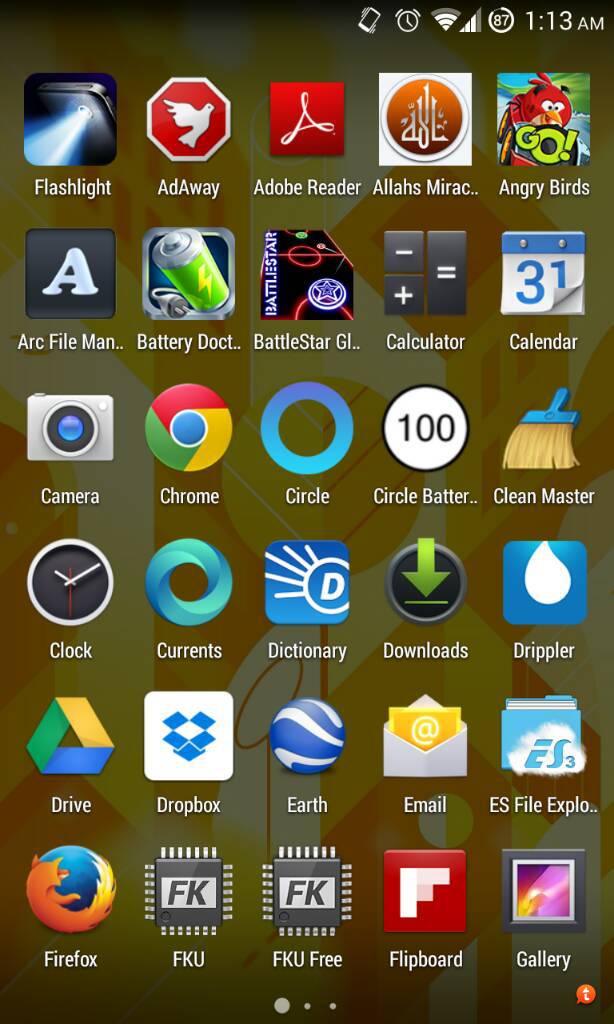Open the Flashlight app
614x1024 pixels.
click(71, 120)
